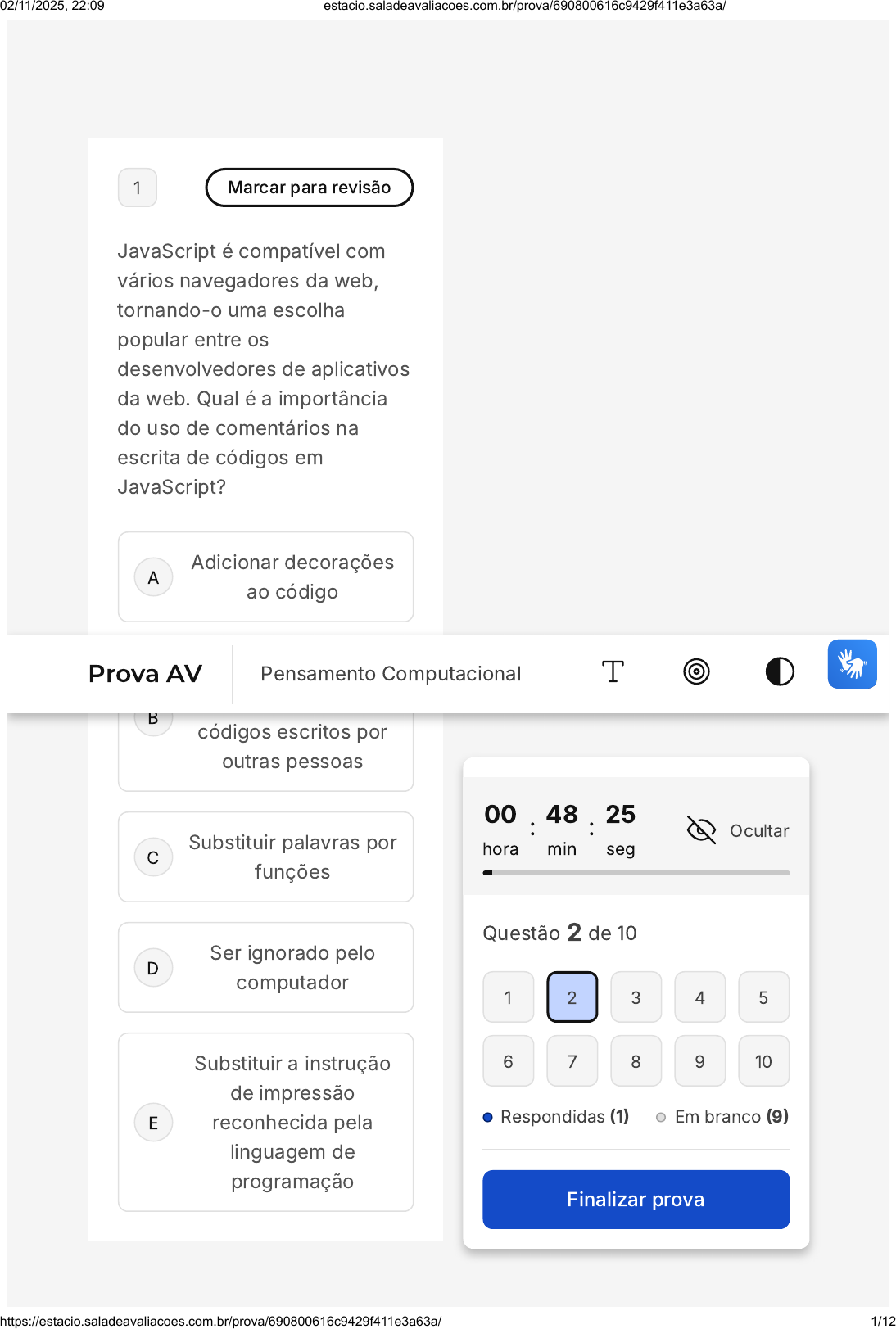Open question 8

click(x=636, y=1061)
